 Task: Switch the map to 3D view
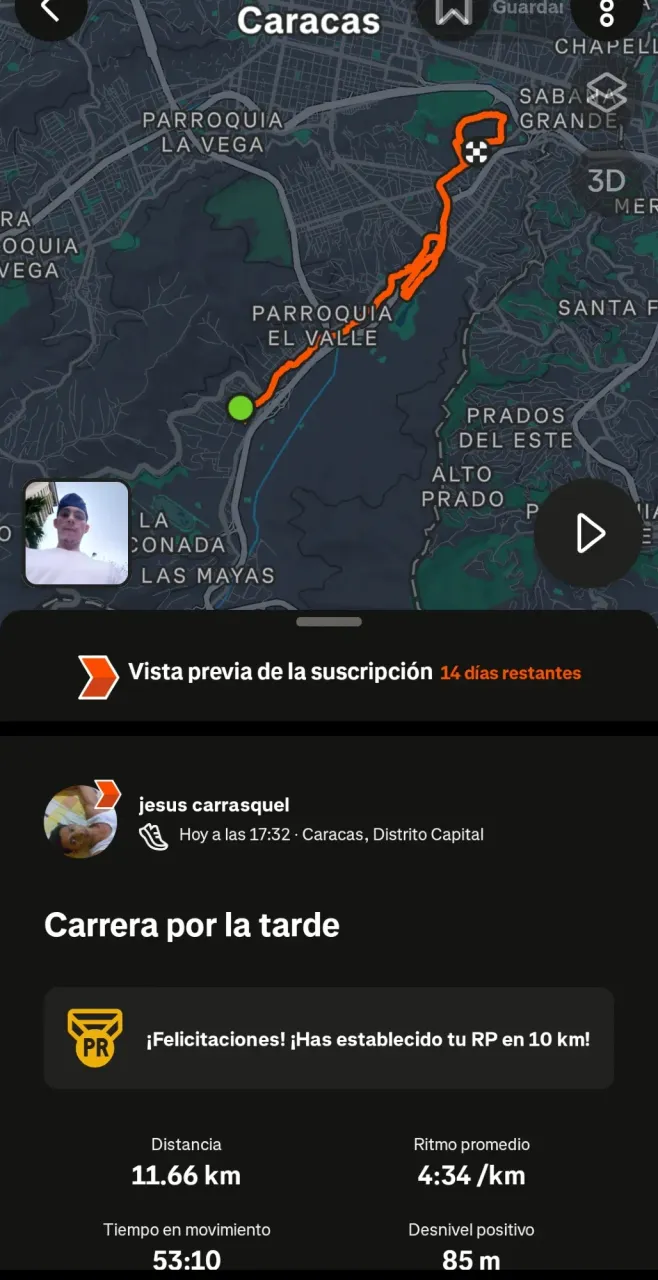[606, 181]
